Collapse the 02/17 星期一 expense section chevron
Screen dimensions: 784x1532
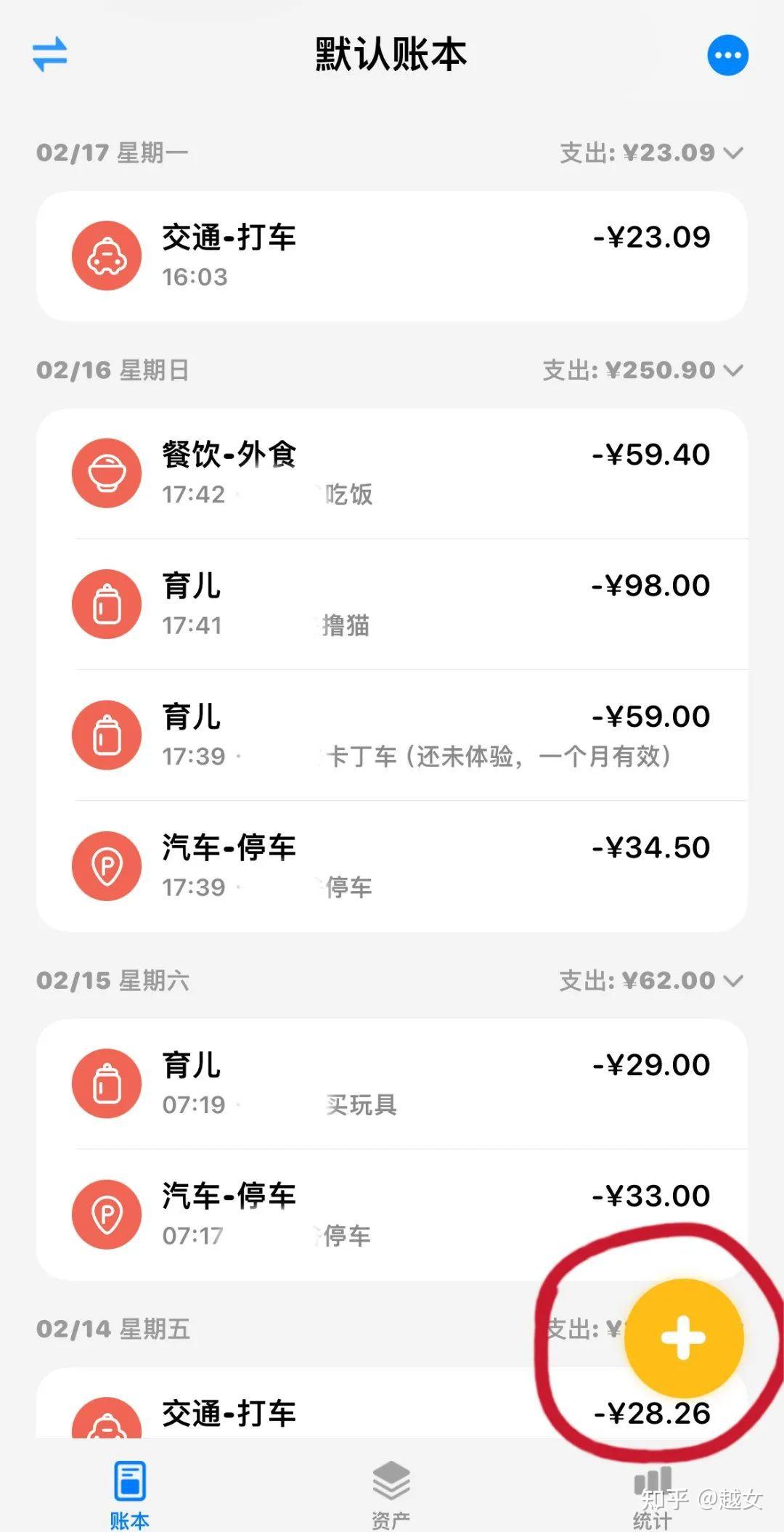click(x=735, y=151)
